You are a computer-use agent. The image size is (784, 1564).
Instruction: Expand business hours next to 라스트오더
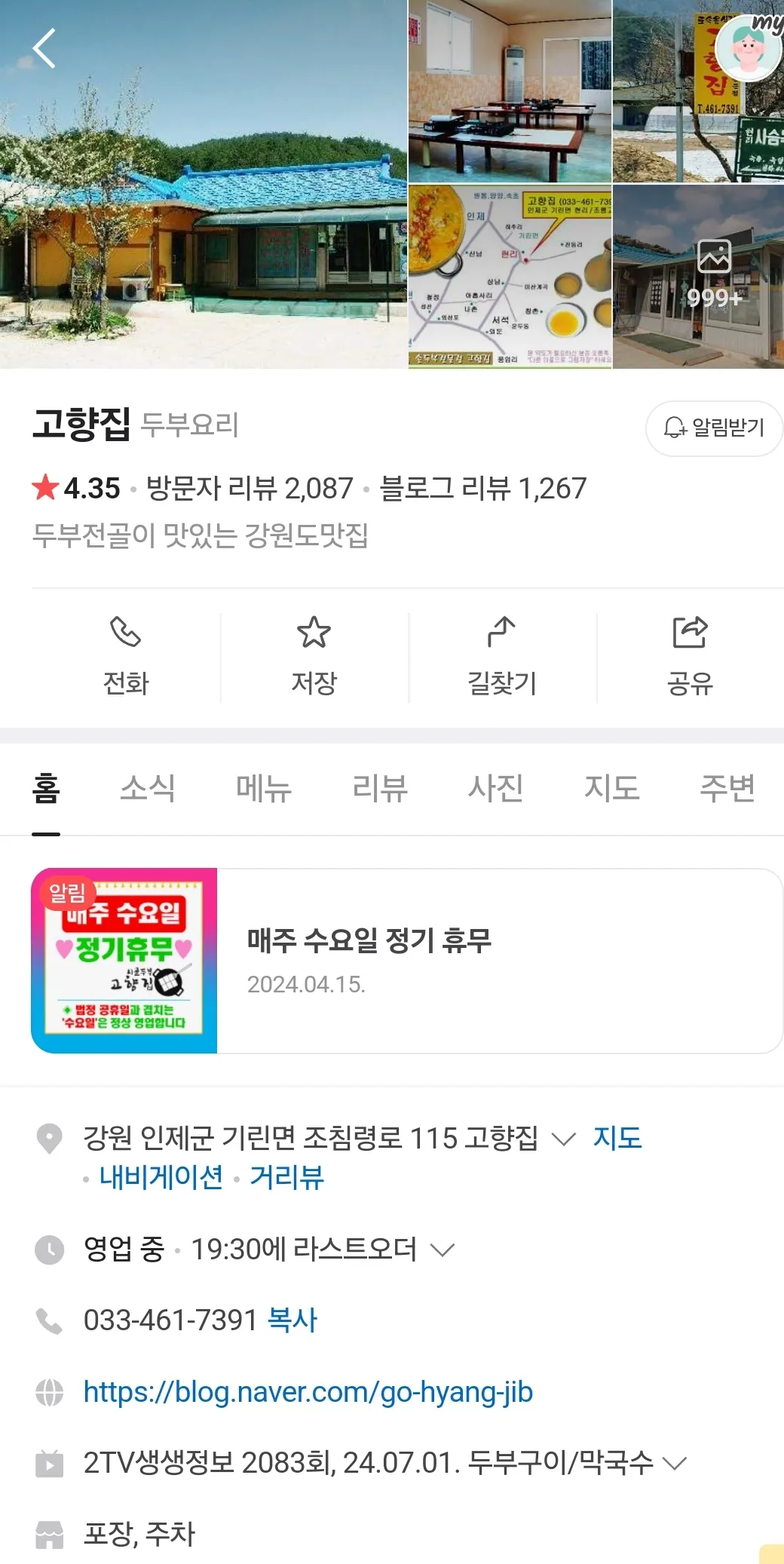[443, 1250]
